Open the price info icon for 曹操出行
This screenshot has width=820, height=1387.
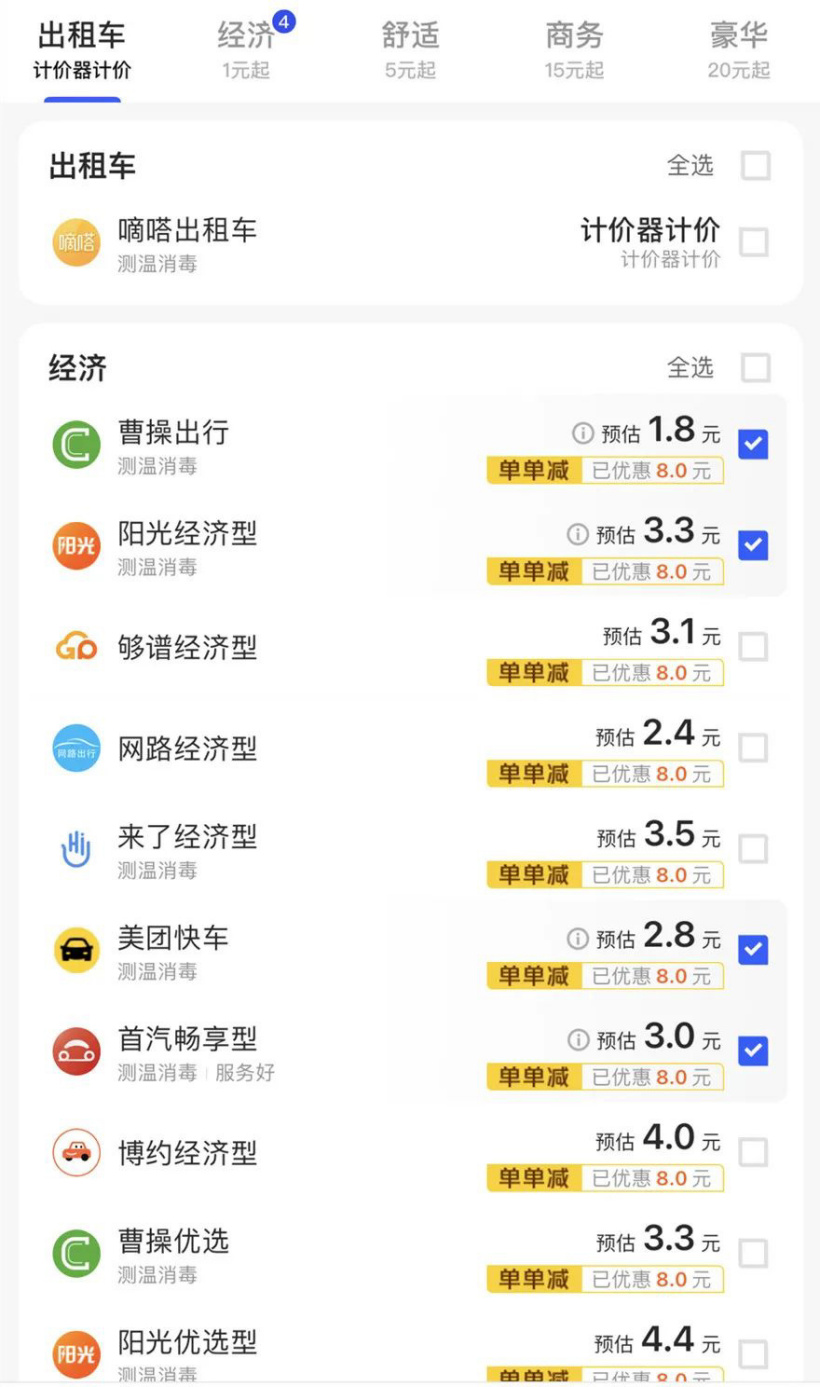(x=582, y=433)
